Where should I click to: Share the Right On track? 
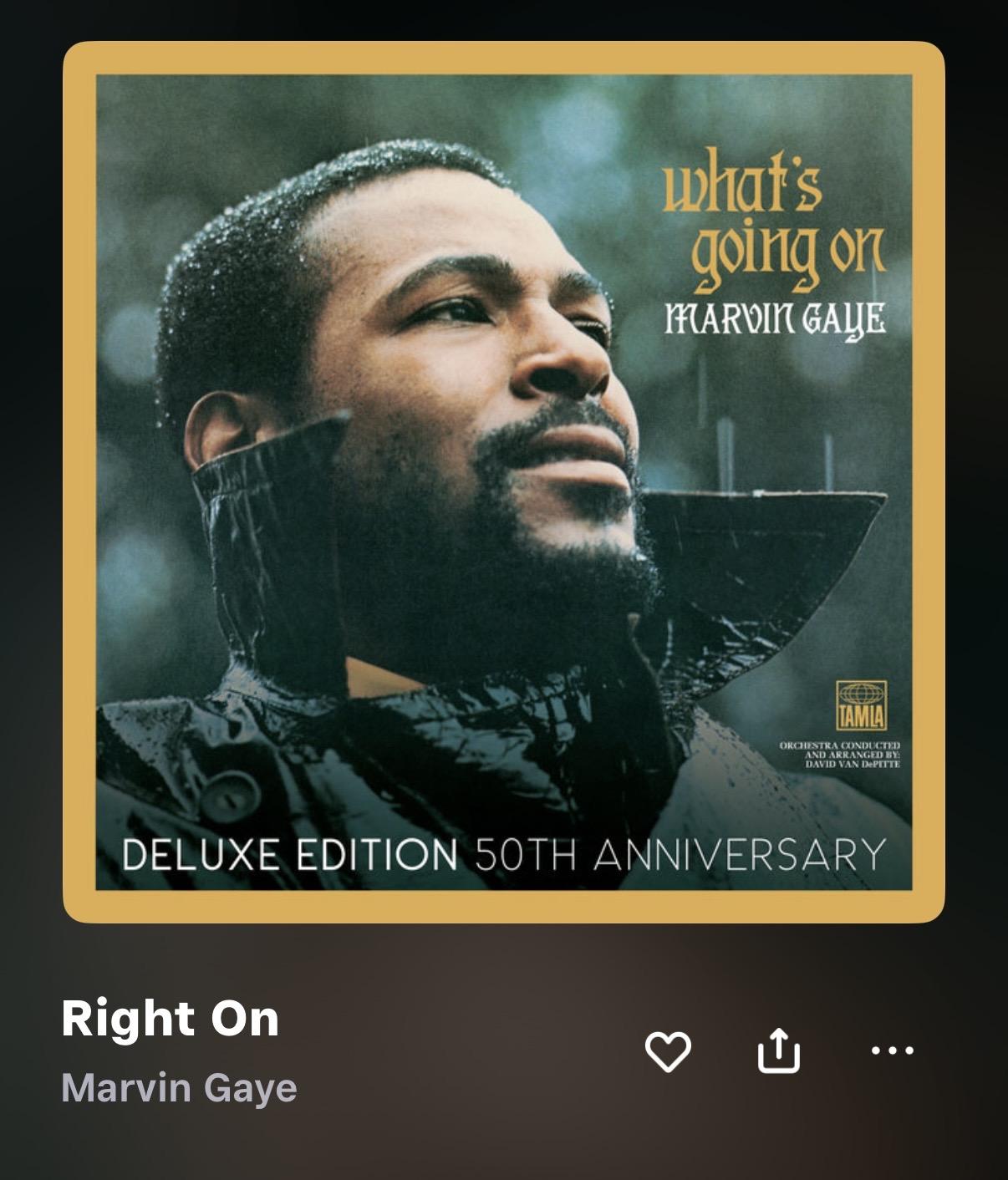click(x=778, y=1050)
